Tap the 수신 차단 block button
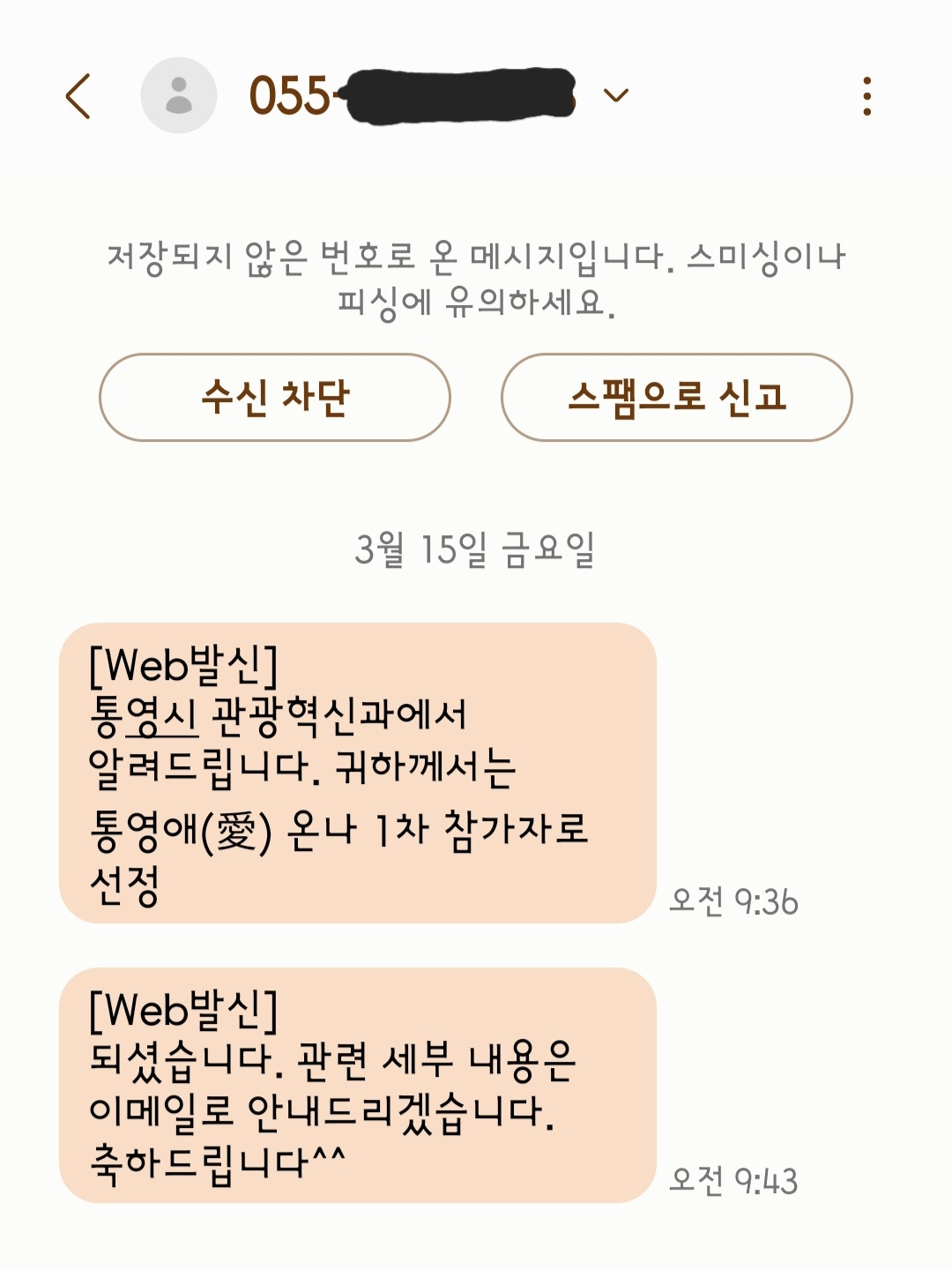952x1270 pixels. 274,397
